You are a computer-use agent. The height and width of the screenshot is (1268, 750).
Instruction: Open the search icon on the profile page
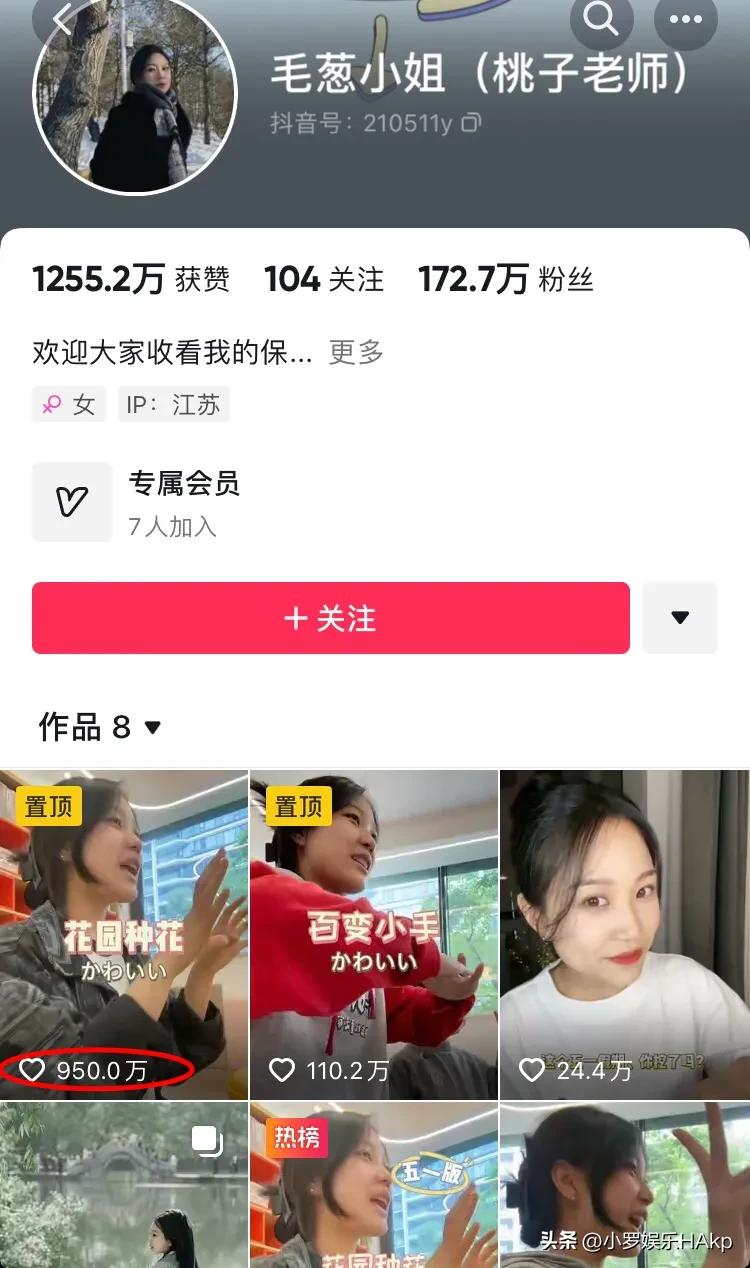[602, 20]
